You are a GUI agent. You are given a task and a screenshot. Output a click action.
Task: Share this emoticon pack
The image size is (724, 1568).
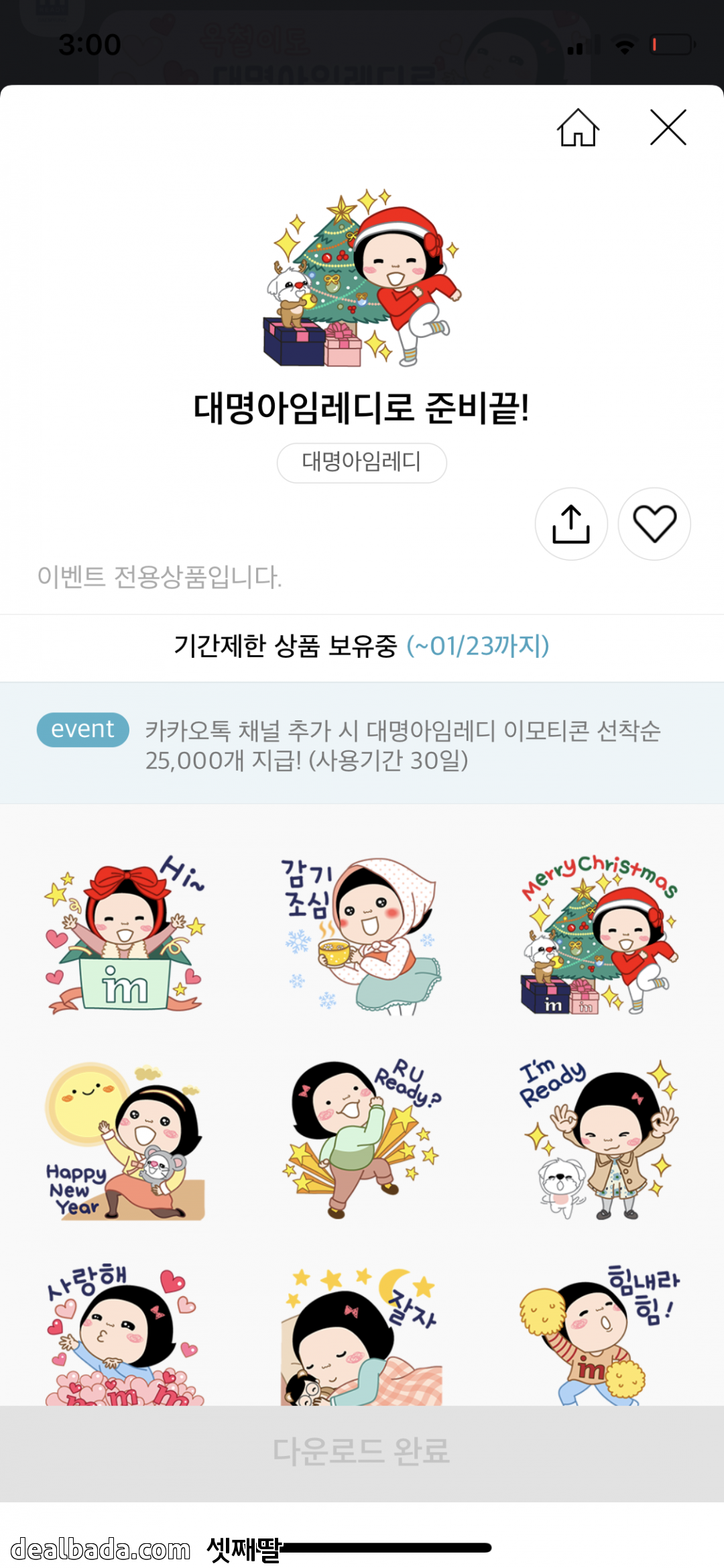click(571, 524)
